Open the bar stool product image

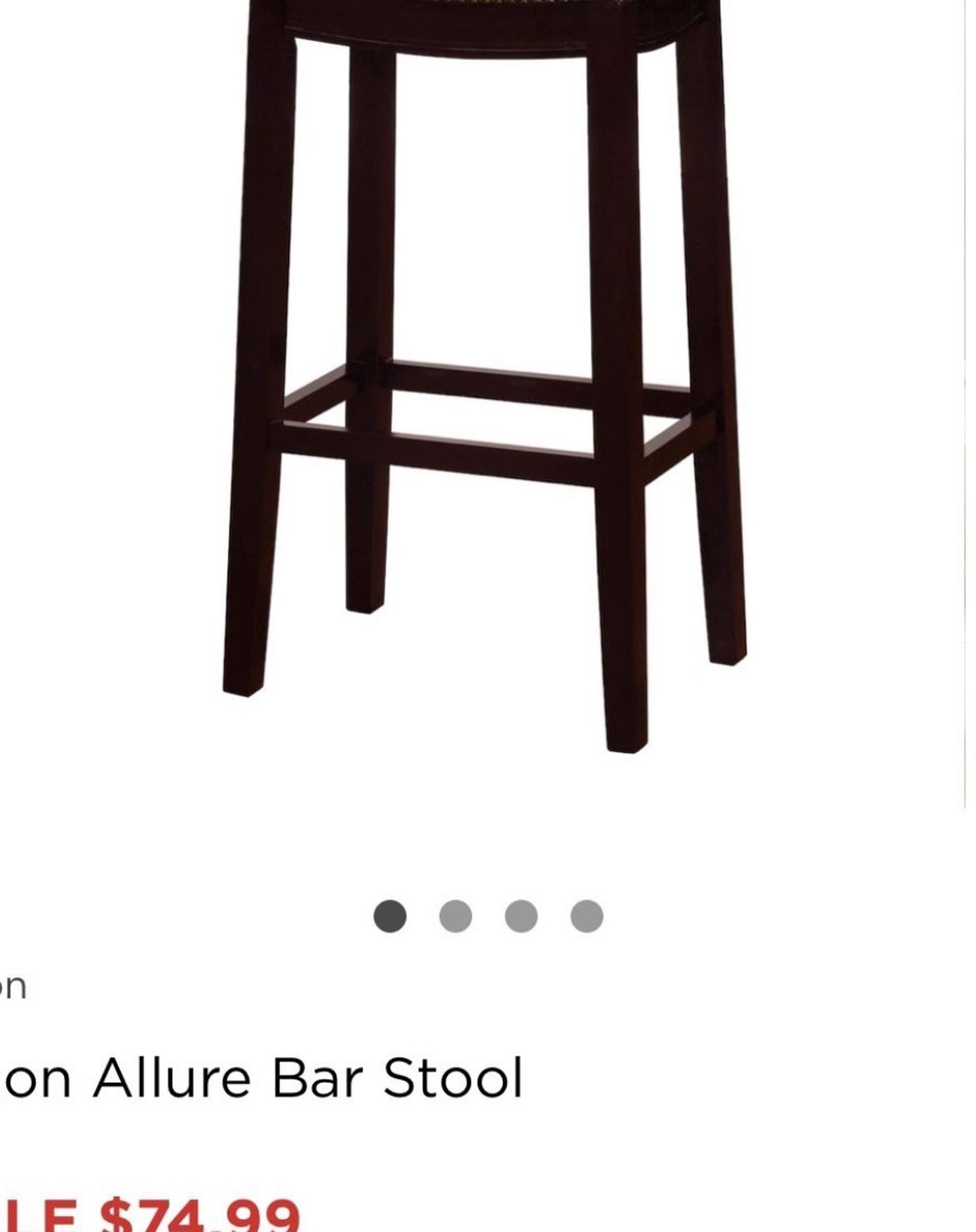(x=484, y=375)
